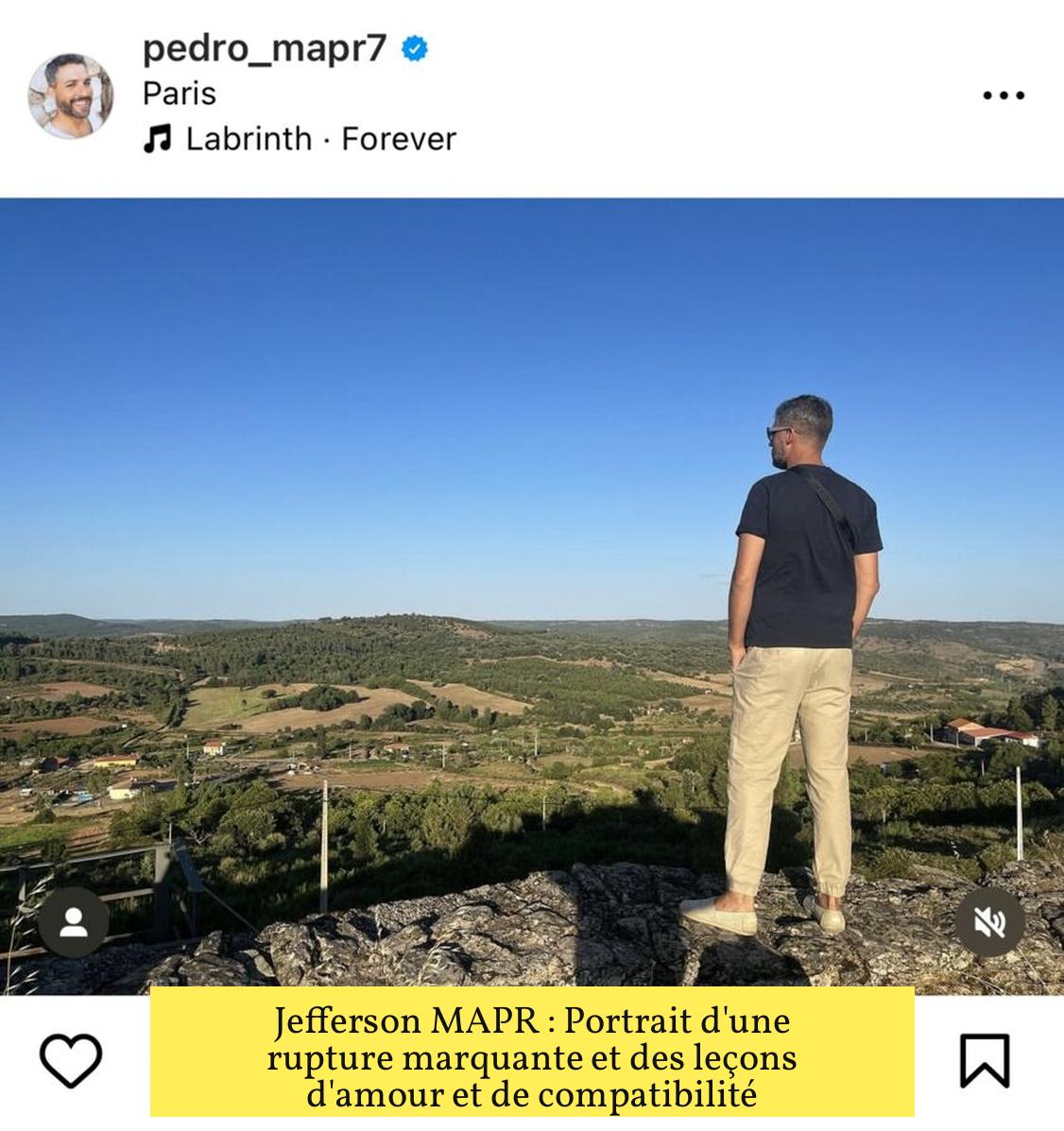Open the pedro_mapr7 username link

point(265,48)
